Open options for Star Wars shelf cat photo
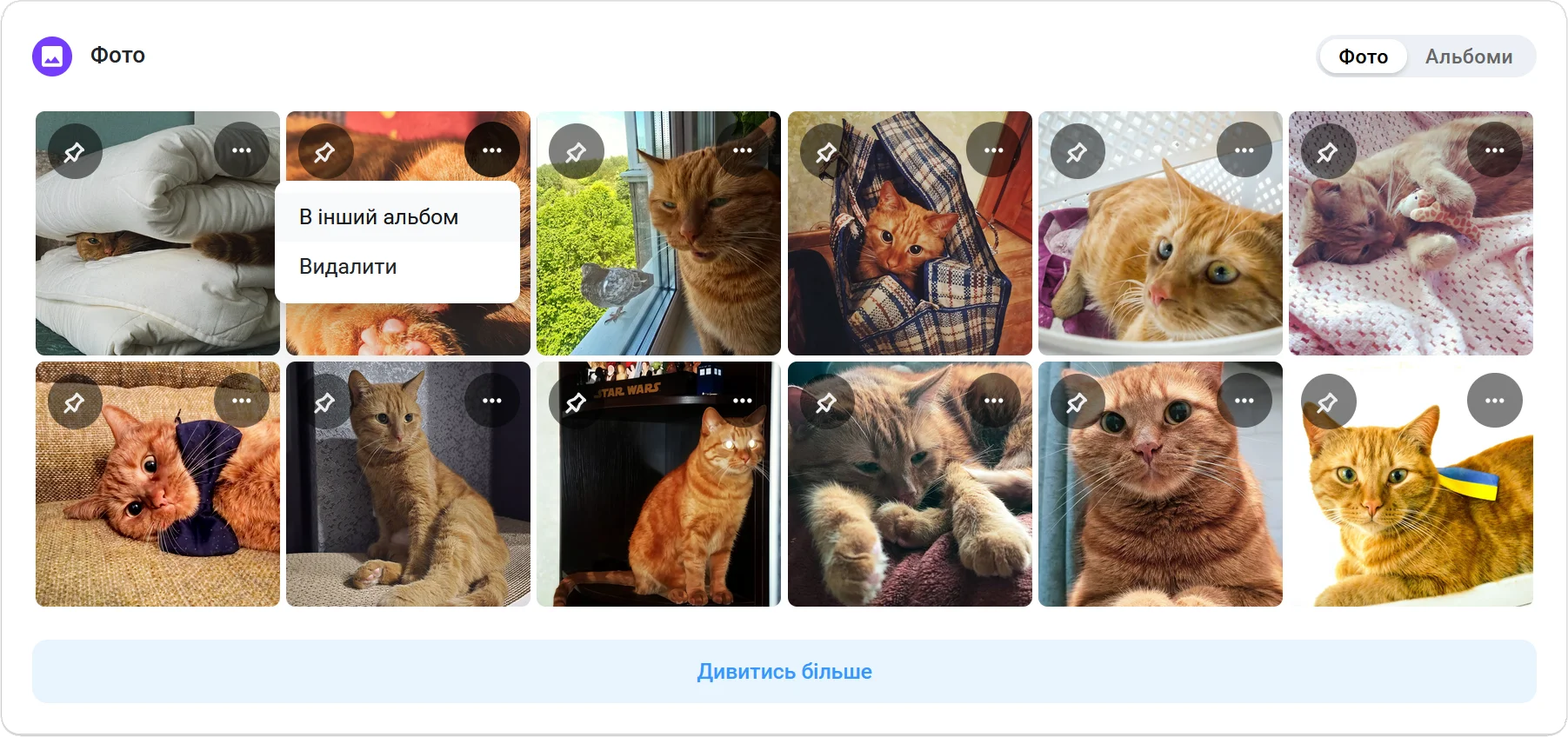Viewport: 1568px width, 737px height. [x=743, y=401]
